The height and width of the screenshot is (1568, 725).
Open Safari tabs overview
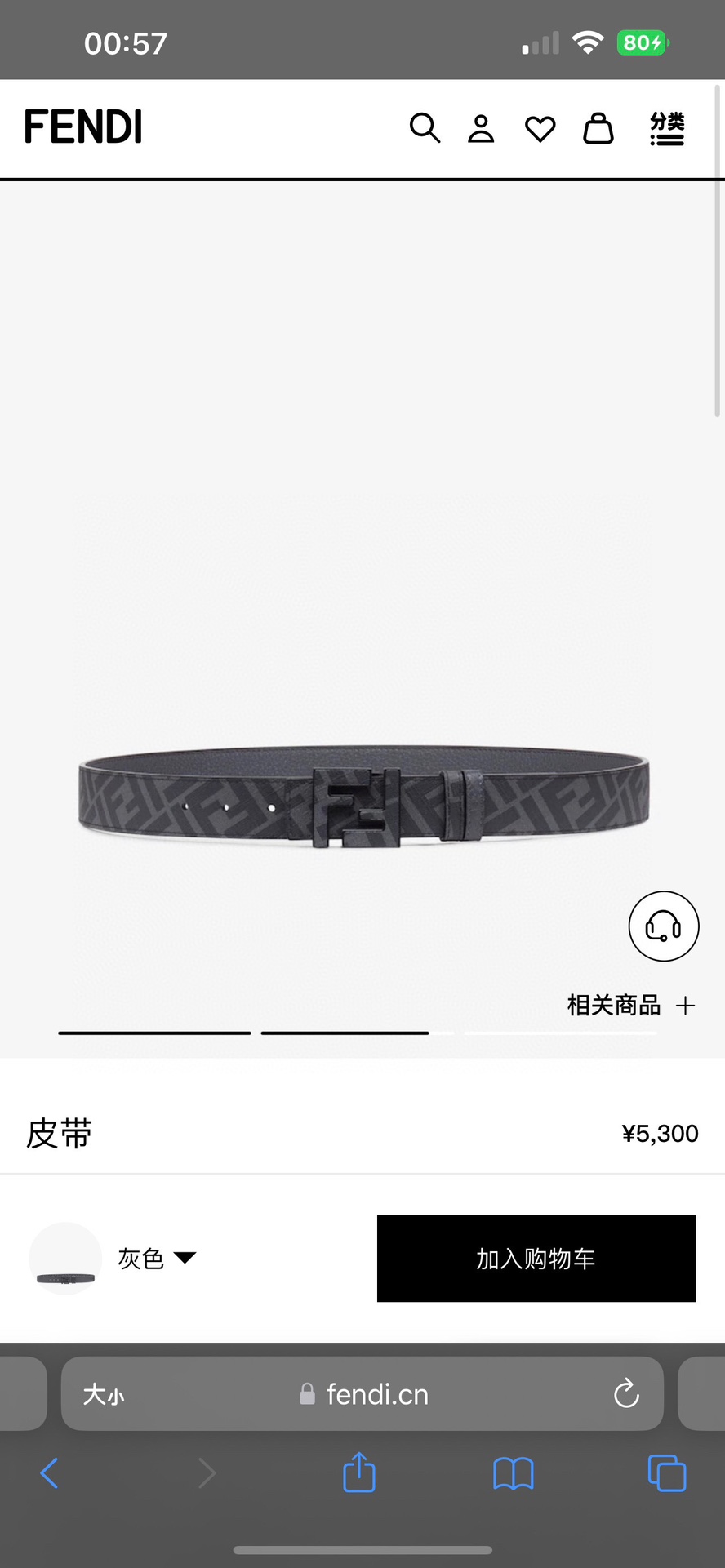pos(666,1473)
